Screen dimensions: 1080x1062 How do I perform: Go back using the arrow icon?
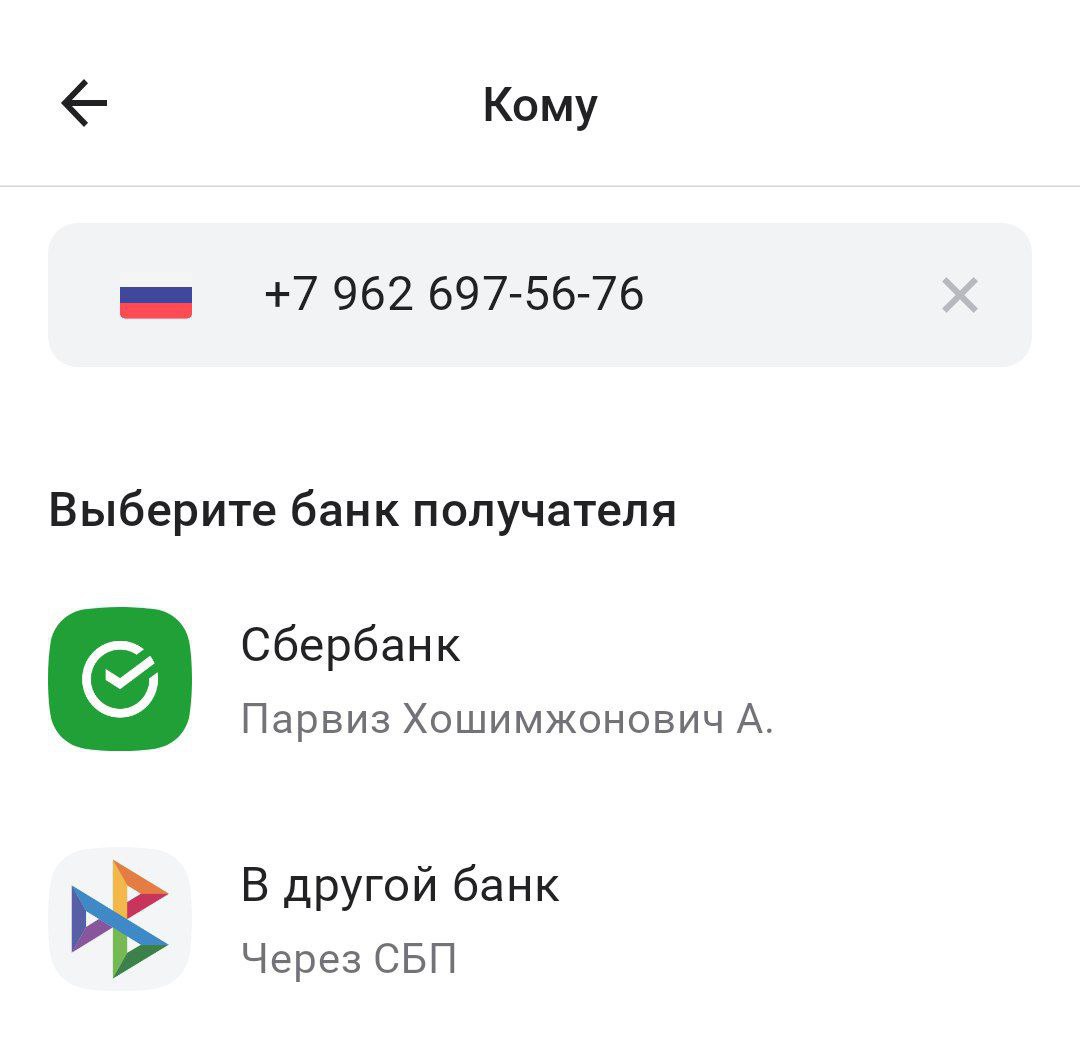[84, 104]
